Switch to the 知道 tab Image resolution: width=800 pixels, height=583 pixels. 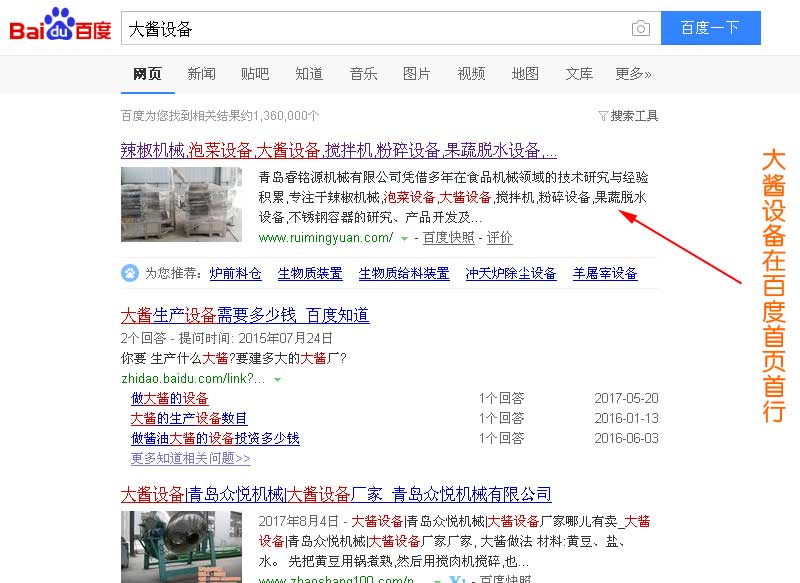pyautogui.click(x=309, y=74)
